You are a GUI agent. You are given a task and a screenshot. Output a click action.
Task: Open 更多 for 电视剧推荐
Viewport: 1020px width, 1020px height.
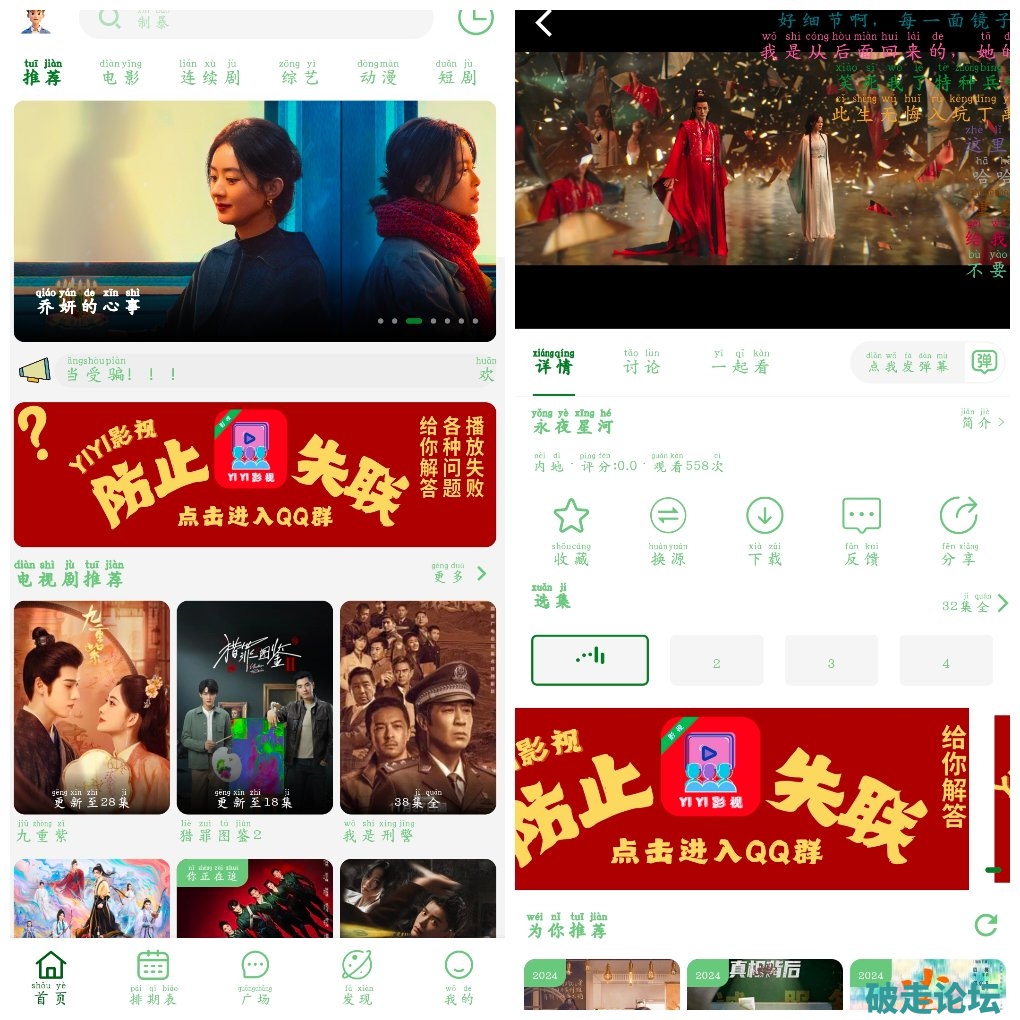point(459,574)
